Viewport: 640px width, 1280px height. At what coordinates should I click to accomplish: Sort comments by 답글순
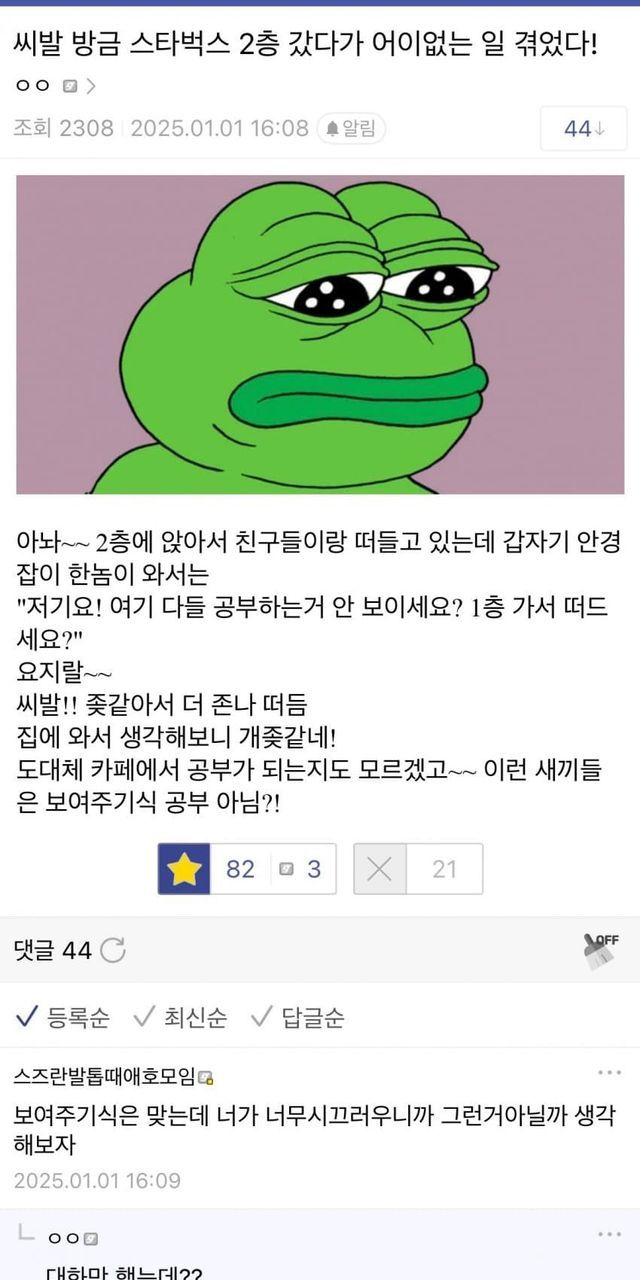tap(298, 1018)
